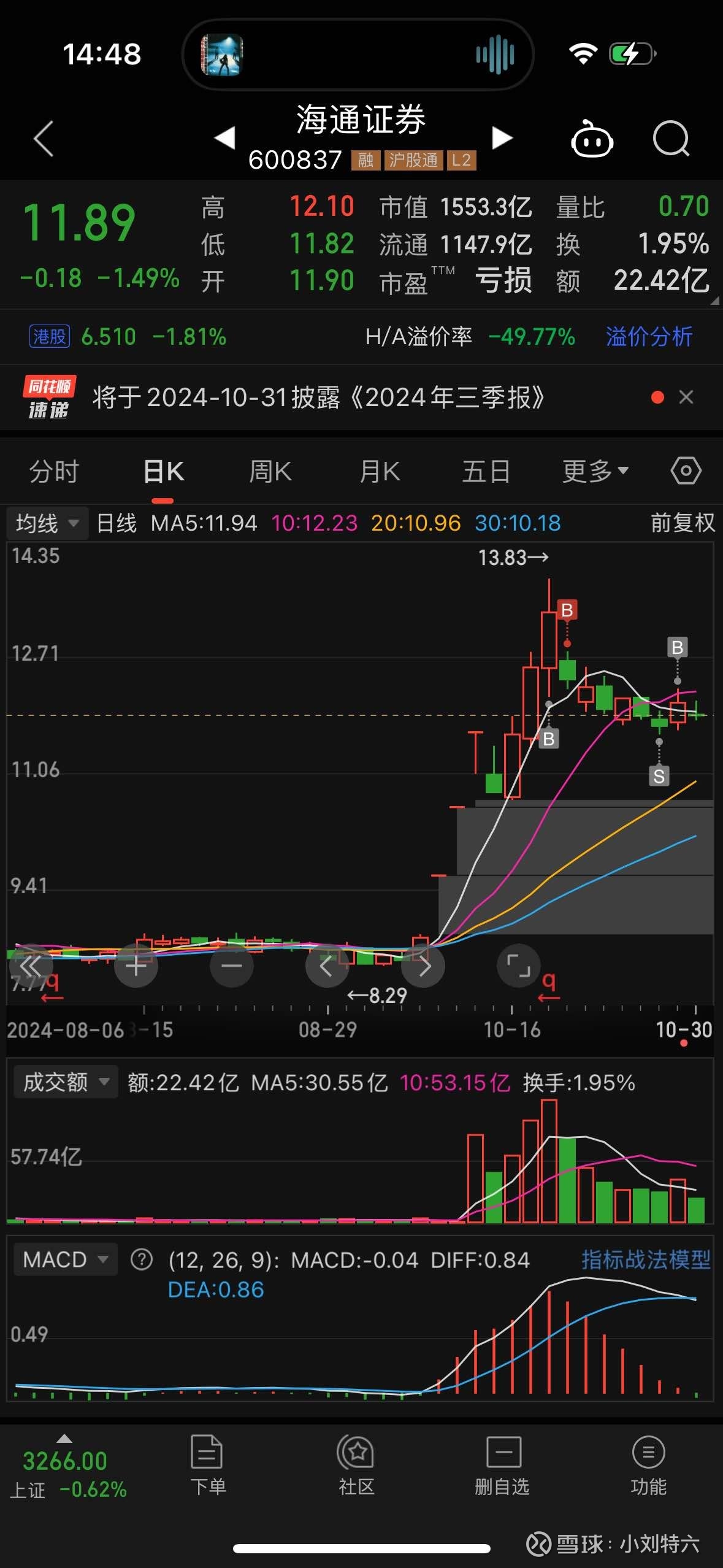Click the double-left rewind chart icon
The height and width of the screenshot is (1568, 723).
tap(33, 965)
